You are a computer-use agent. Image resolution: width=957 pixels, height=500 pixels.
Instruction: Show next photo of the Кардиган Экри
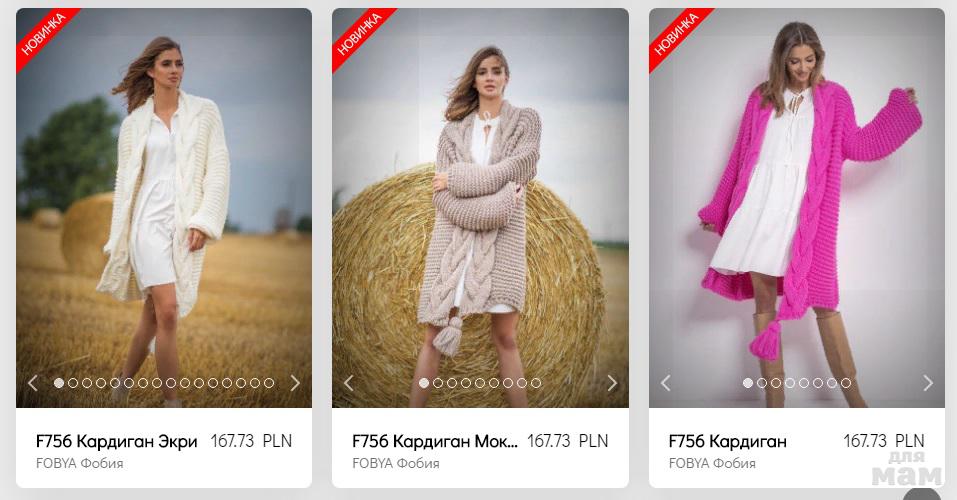[295, 383]
